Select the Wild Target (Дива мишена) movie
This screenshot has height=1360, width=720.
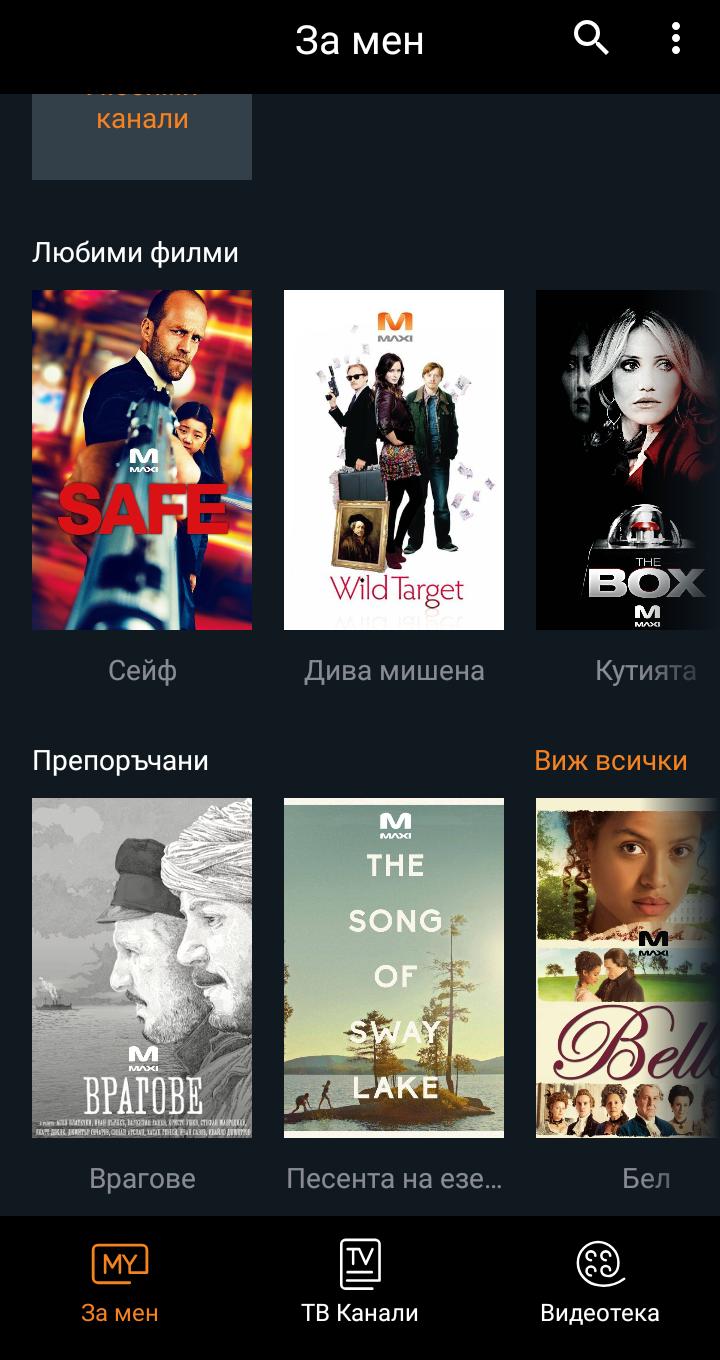pyautogui.click(x=394, y=460)
